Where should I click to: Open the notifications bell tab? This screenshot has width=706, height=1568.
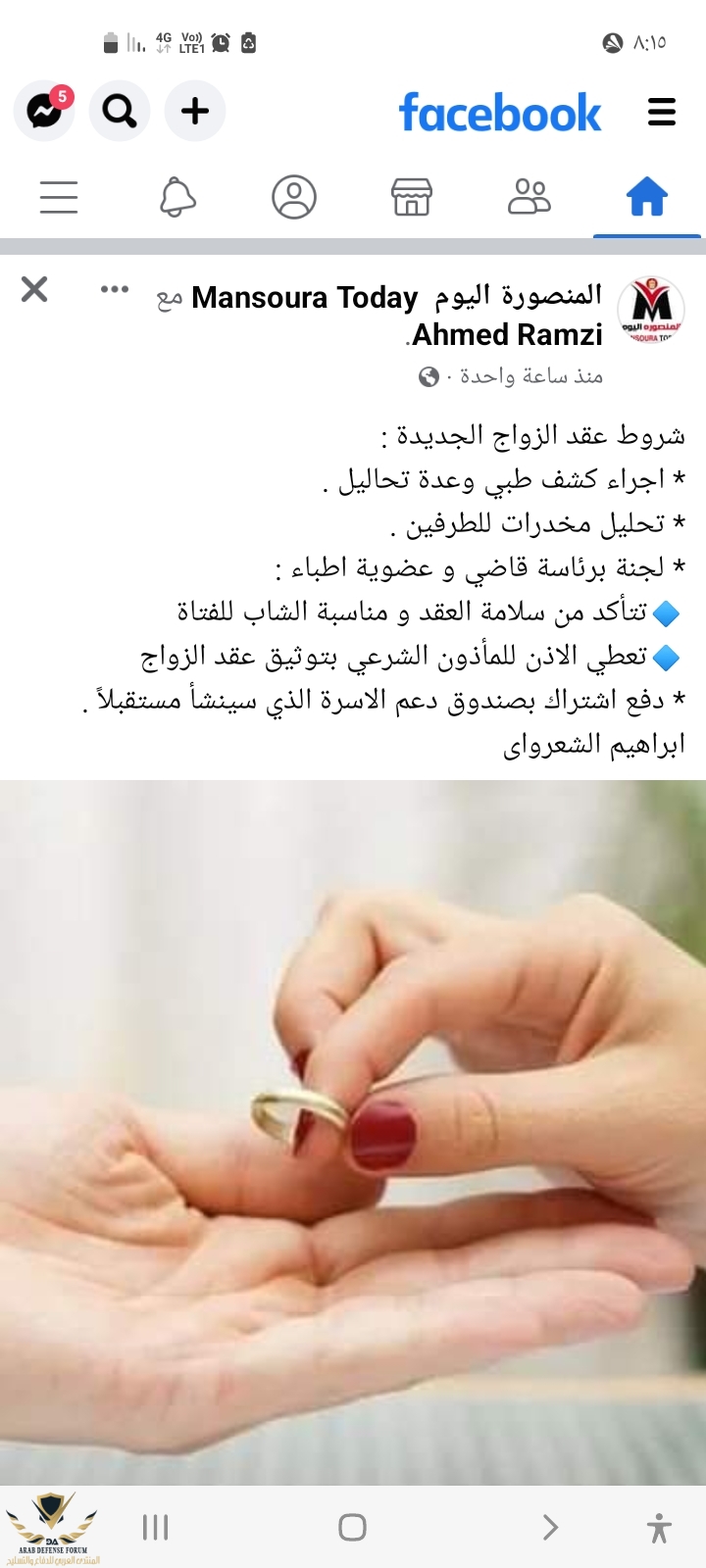177,197
